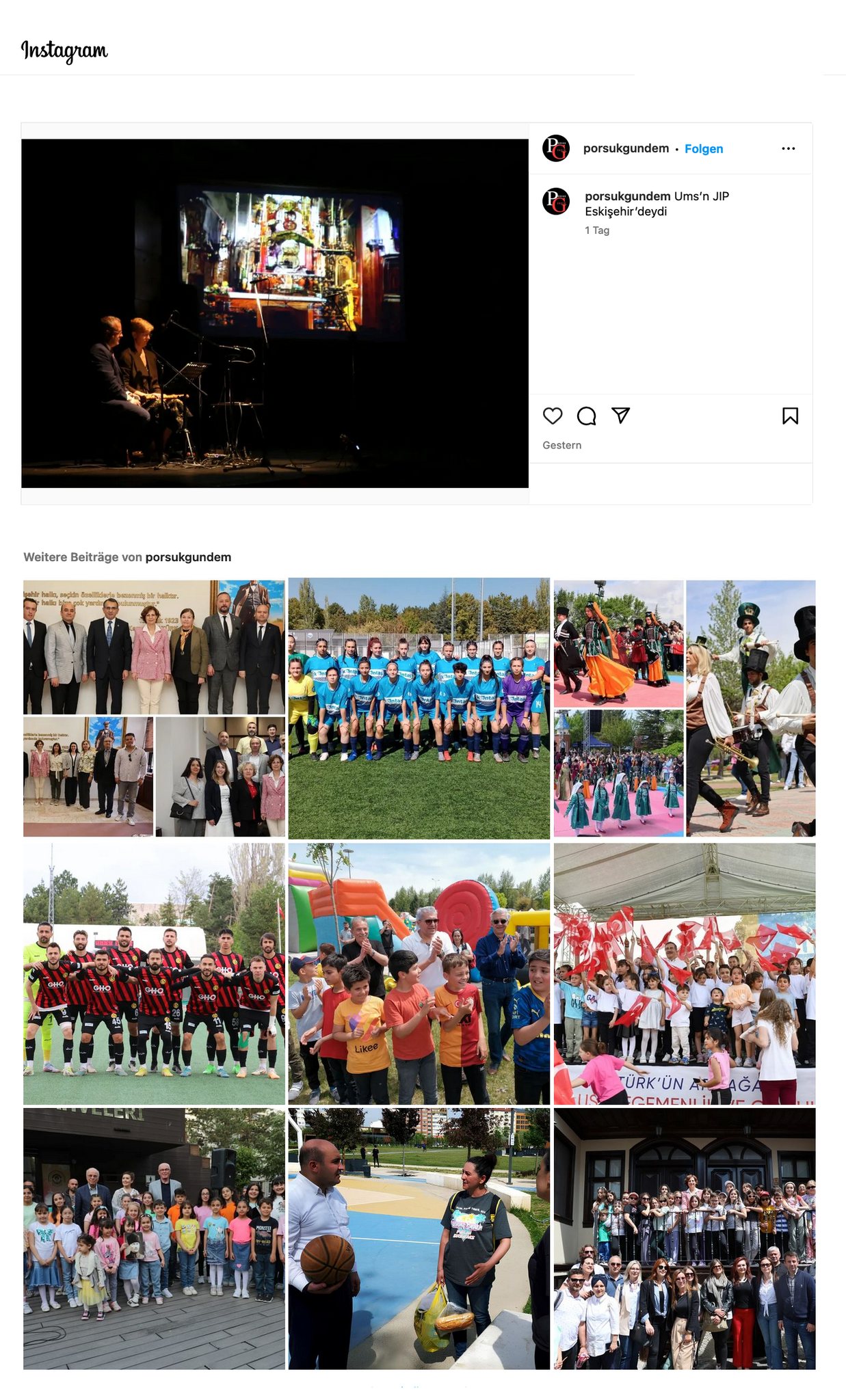Open the Instagram home logo
This screenshot has height=1400, width=846.
click(x=64, y=51)
